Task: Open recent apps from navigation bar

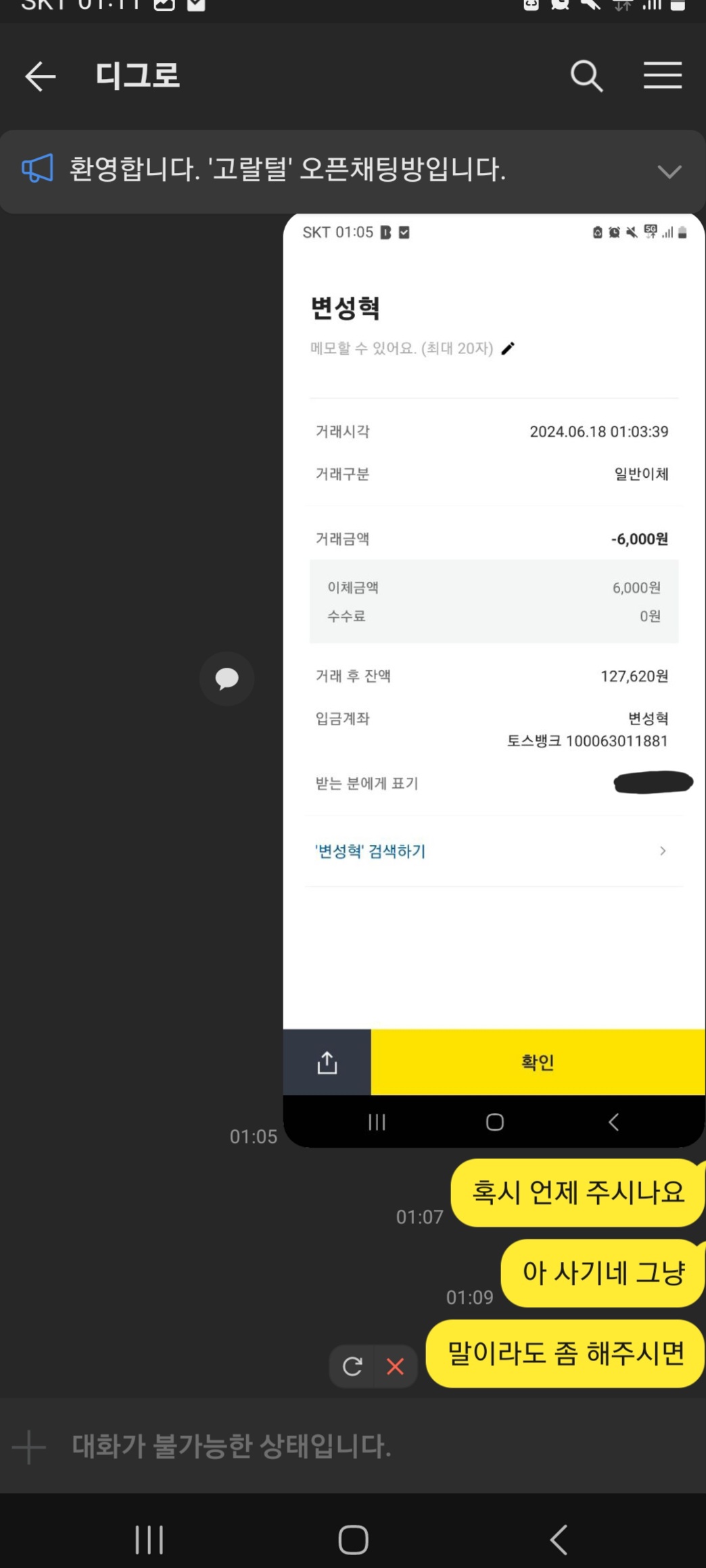Action: pyautogui.click(x=149, y=1540)
